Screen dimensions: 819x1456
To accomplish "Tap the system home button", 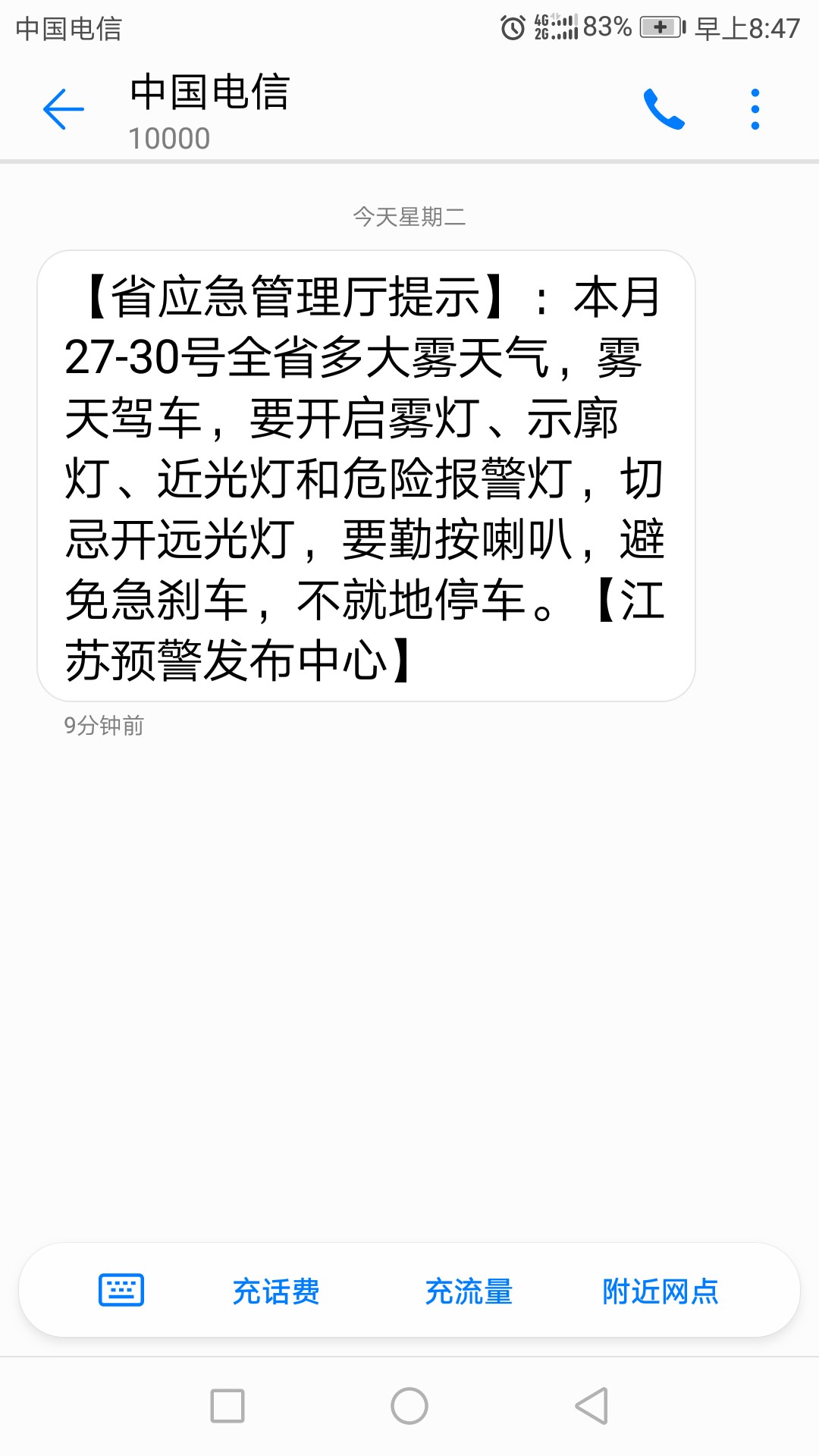I will point(409,1406).
